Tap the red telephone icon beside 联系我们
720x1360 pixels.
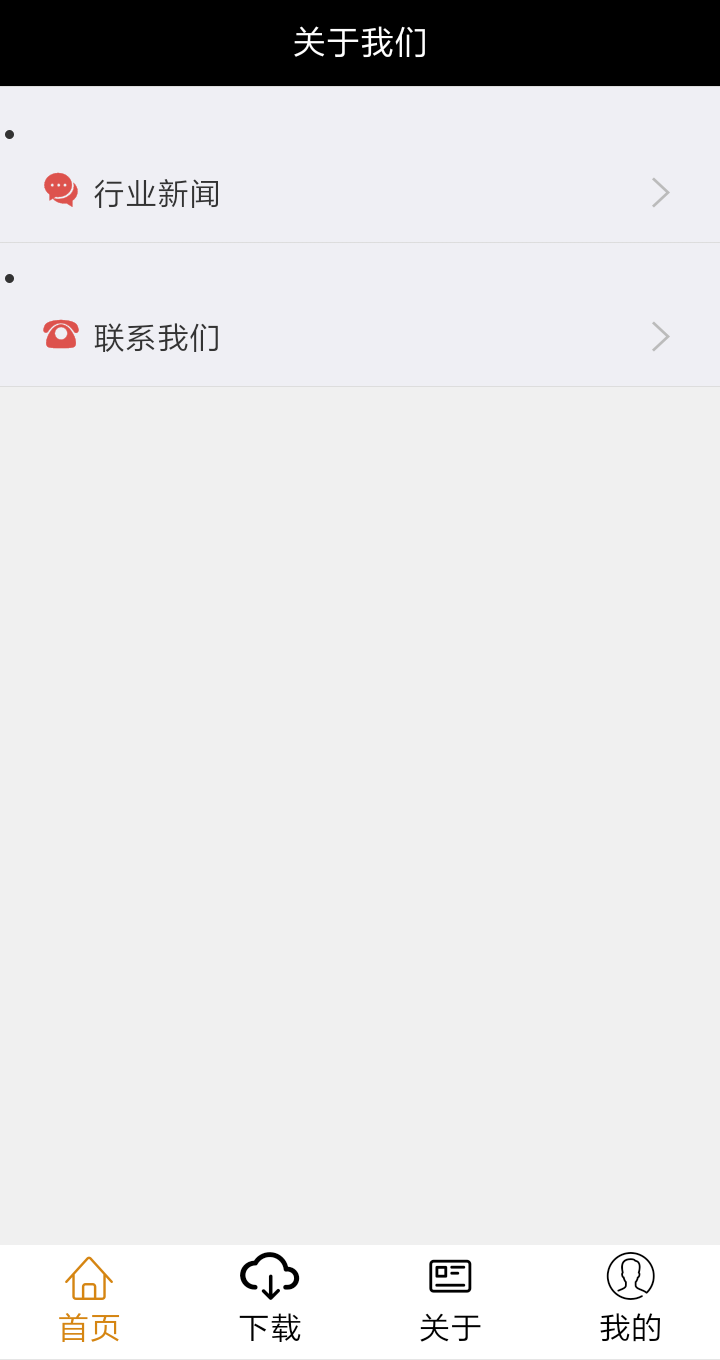tap(61, 334)
